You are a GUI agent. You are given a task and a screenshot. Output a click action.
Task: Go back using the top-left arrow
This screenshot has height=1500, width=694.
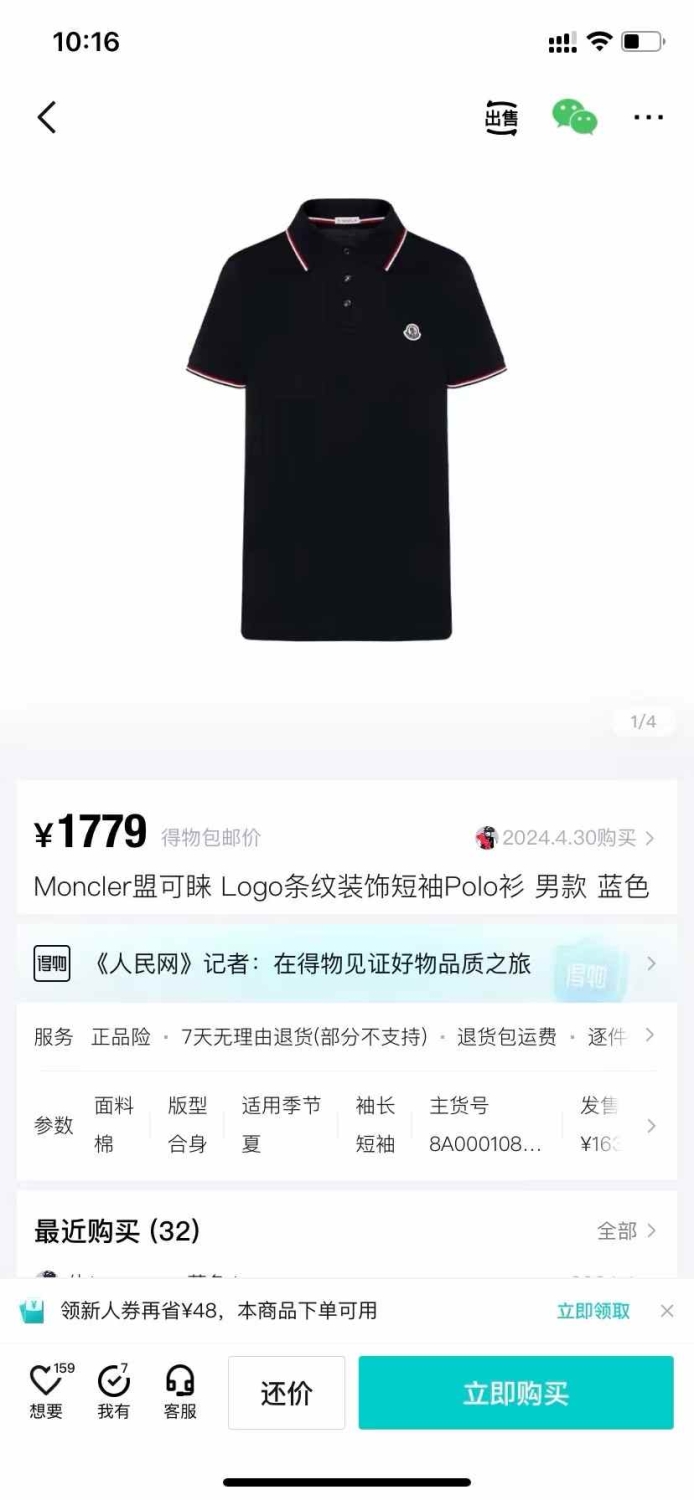pos(46,118)
